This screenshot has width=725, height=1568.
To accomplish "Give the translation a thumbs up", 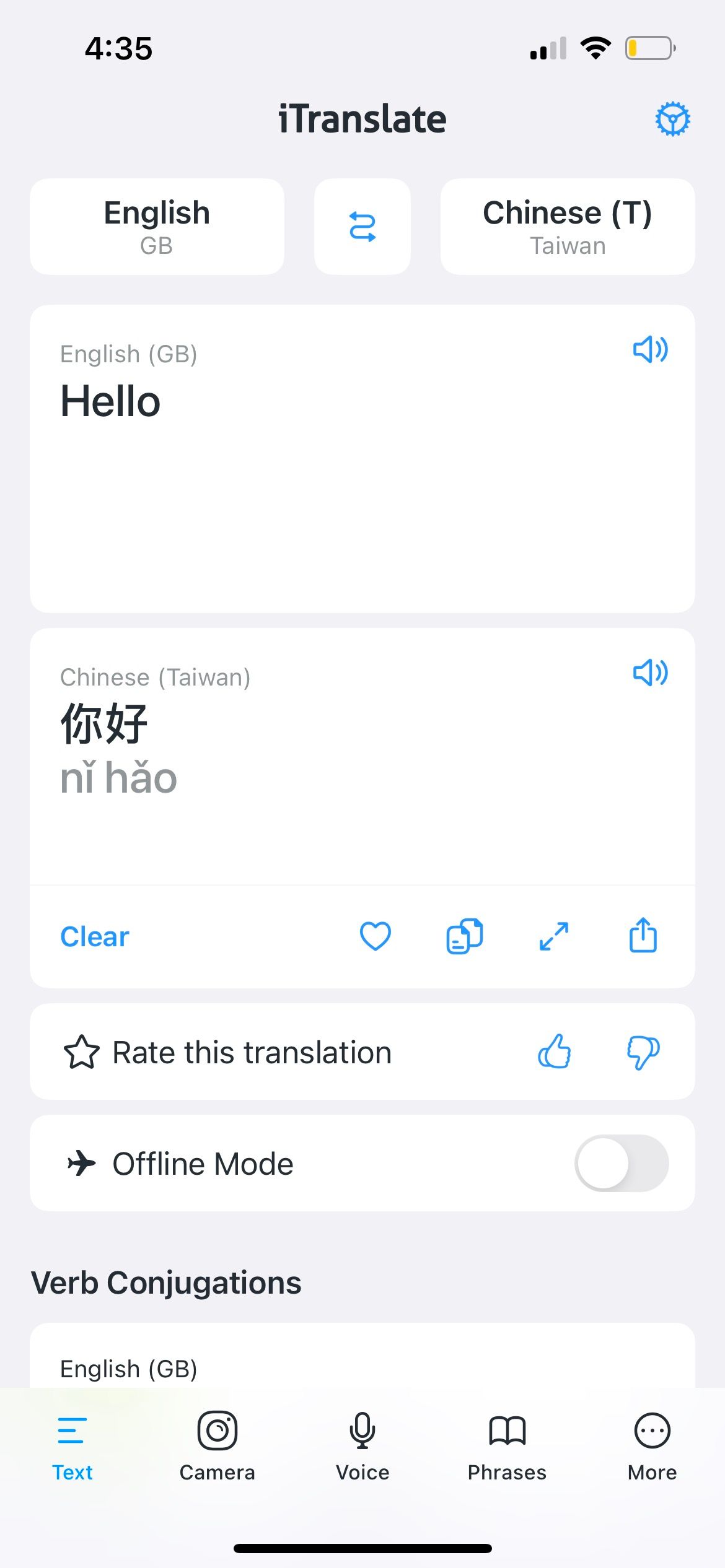I will [554, 1052].
